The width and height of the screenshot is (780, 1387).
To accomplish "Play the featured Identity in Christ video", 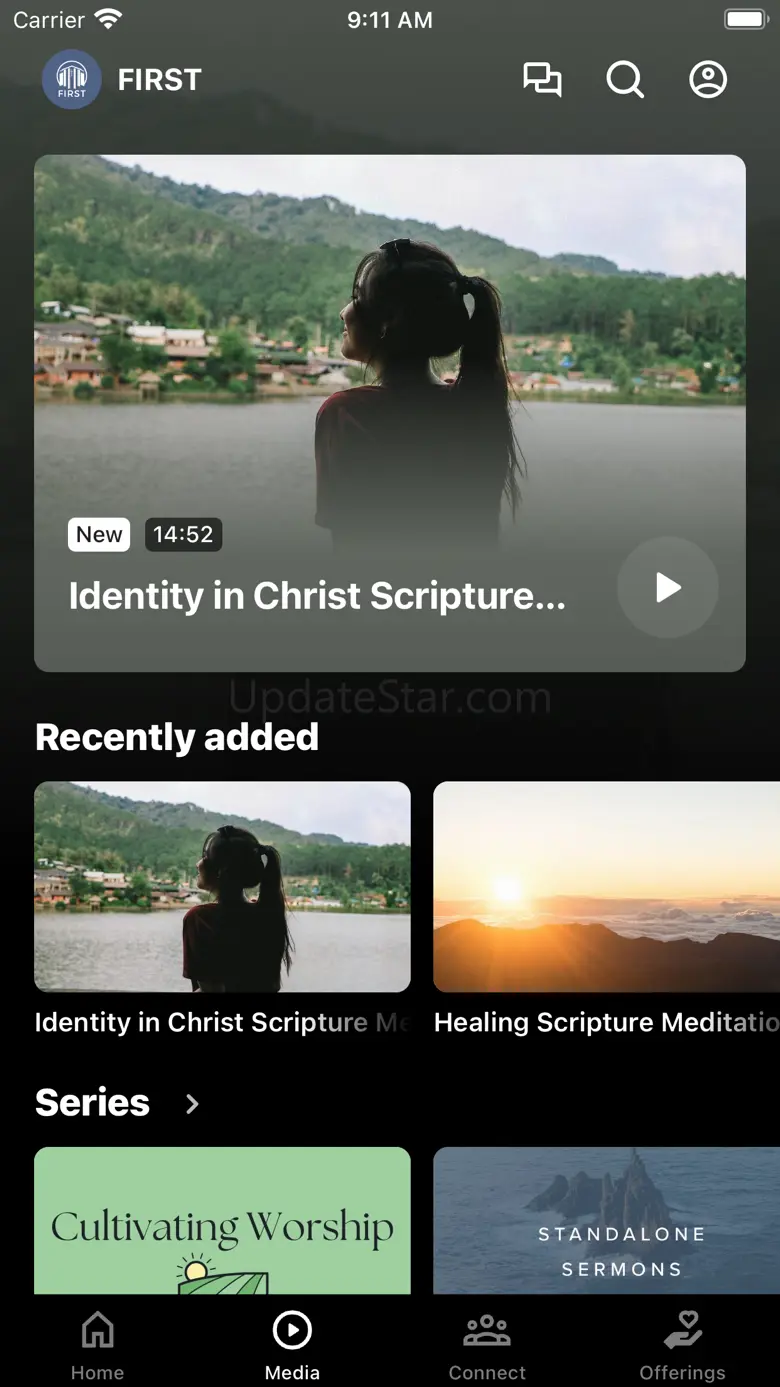I will [668, 588].
